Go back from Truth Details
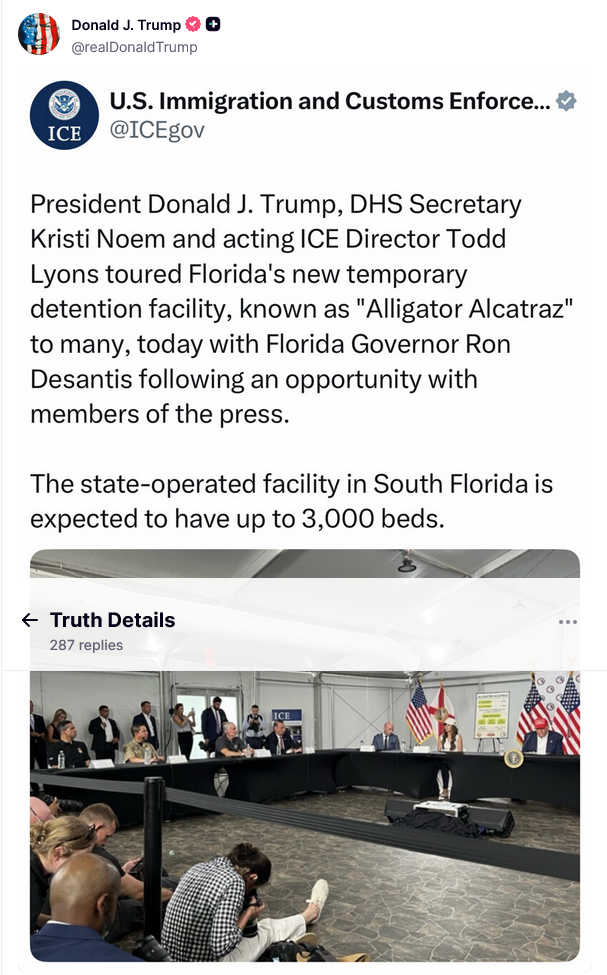Viewport: 607px width, 975px height. click(29, 619)
